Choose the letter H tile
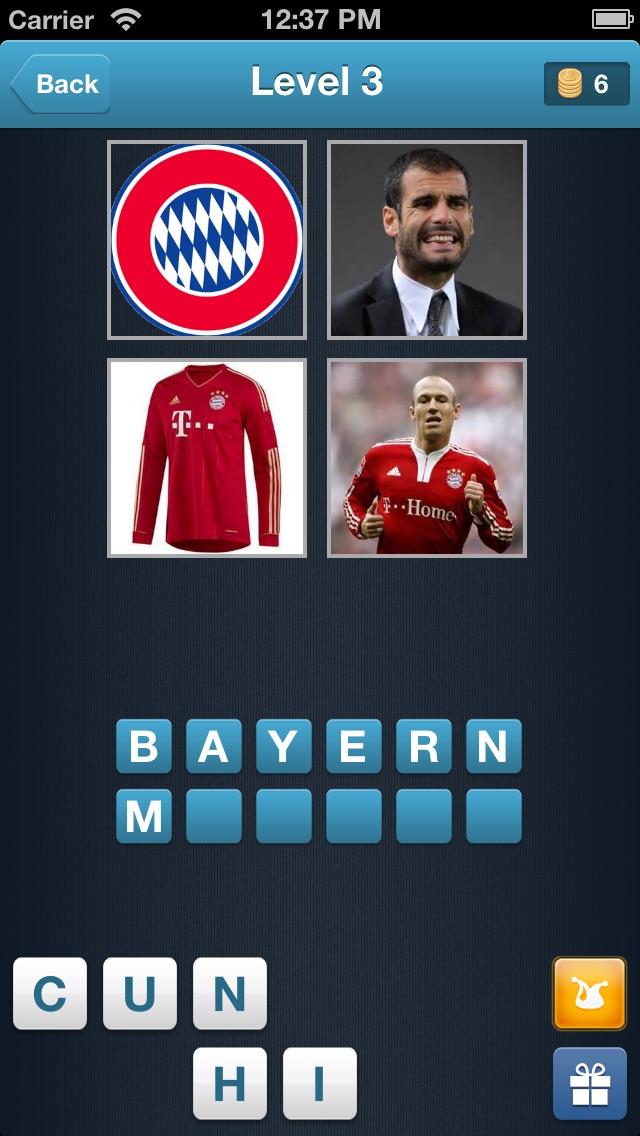The width and height of the screenshot is (640, 1136). (230, 1083)
